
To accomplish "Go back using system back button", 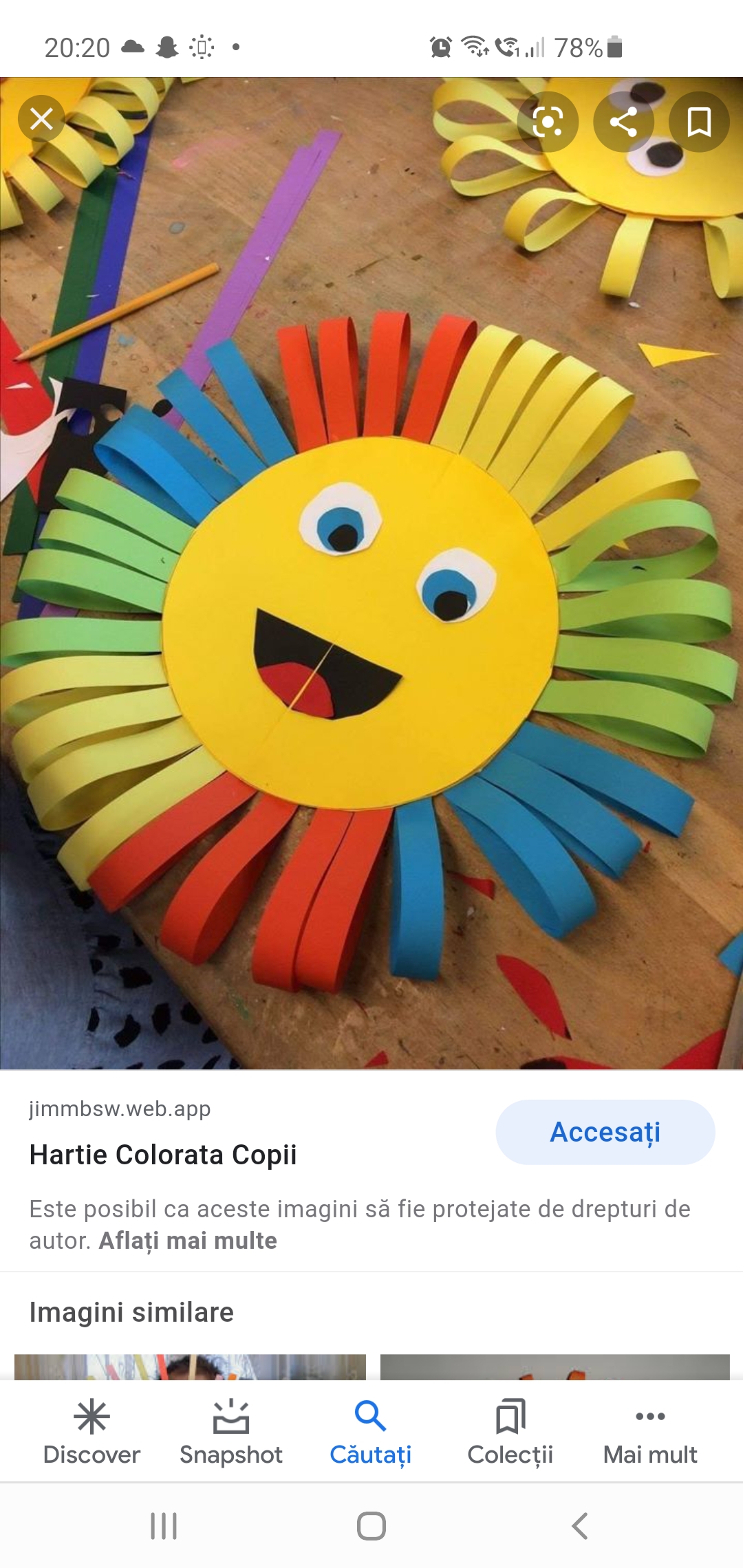I will [580, 1526].
